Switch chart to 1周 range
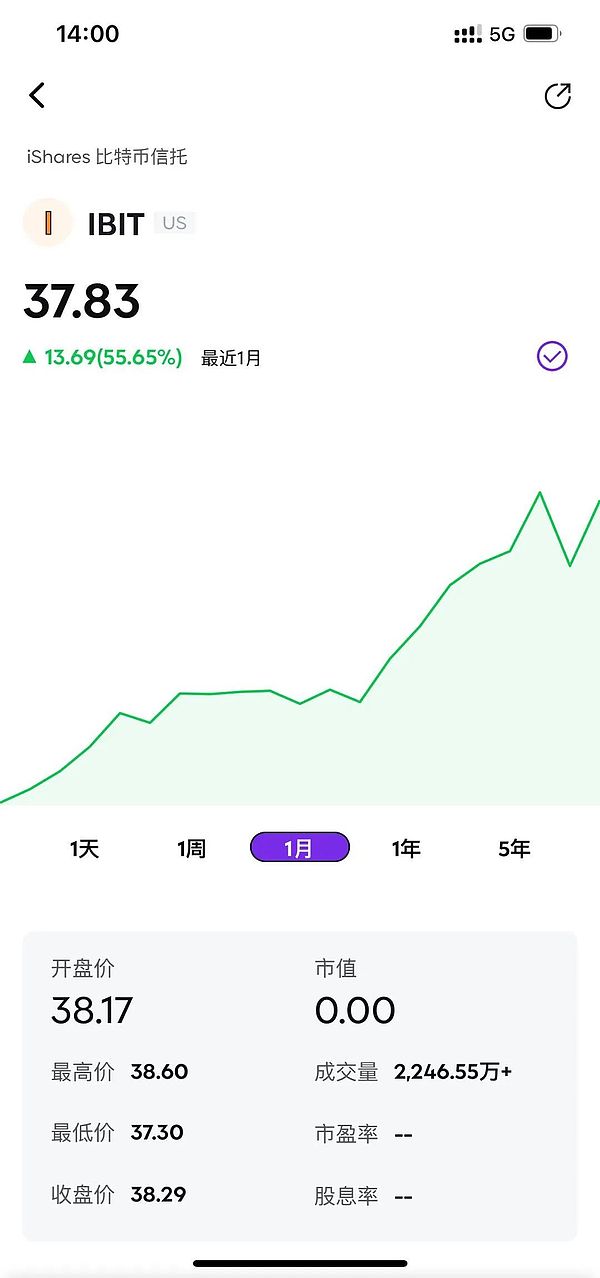600x1278 pixels. pyautogui.click(x=192, y=848)
